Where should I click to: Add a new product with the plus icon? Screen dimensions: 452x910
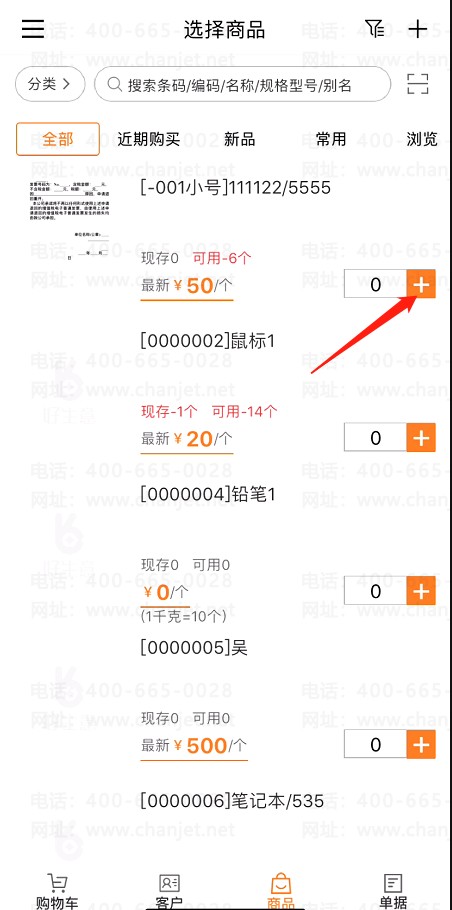[x=418, y=28]
